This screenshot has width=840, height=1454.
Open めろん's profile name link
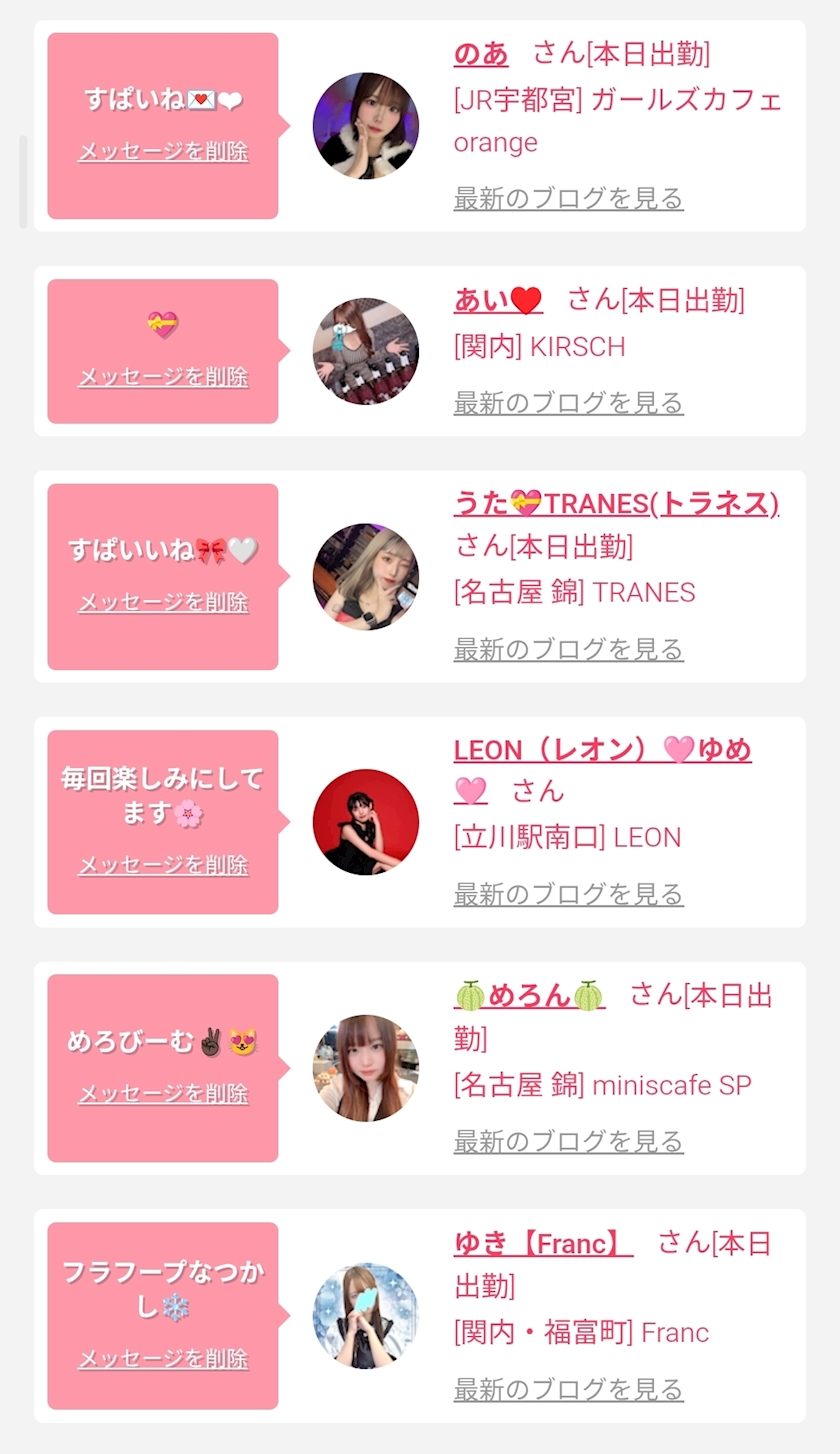point(530,995)
